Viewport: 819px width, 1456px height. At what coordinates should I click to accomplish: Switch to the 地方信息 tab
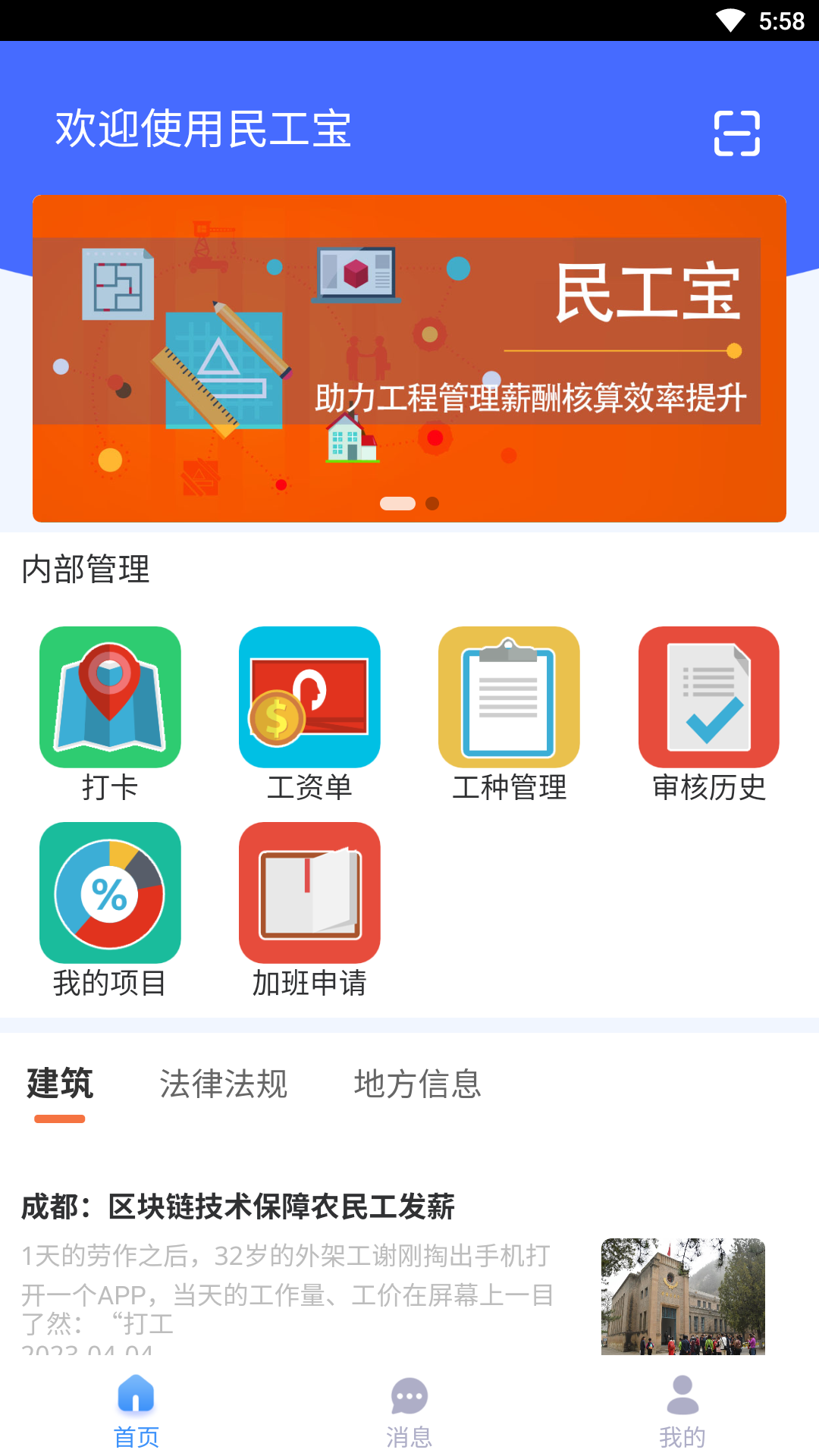pyautogui.click(x=418, y=1084)
